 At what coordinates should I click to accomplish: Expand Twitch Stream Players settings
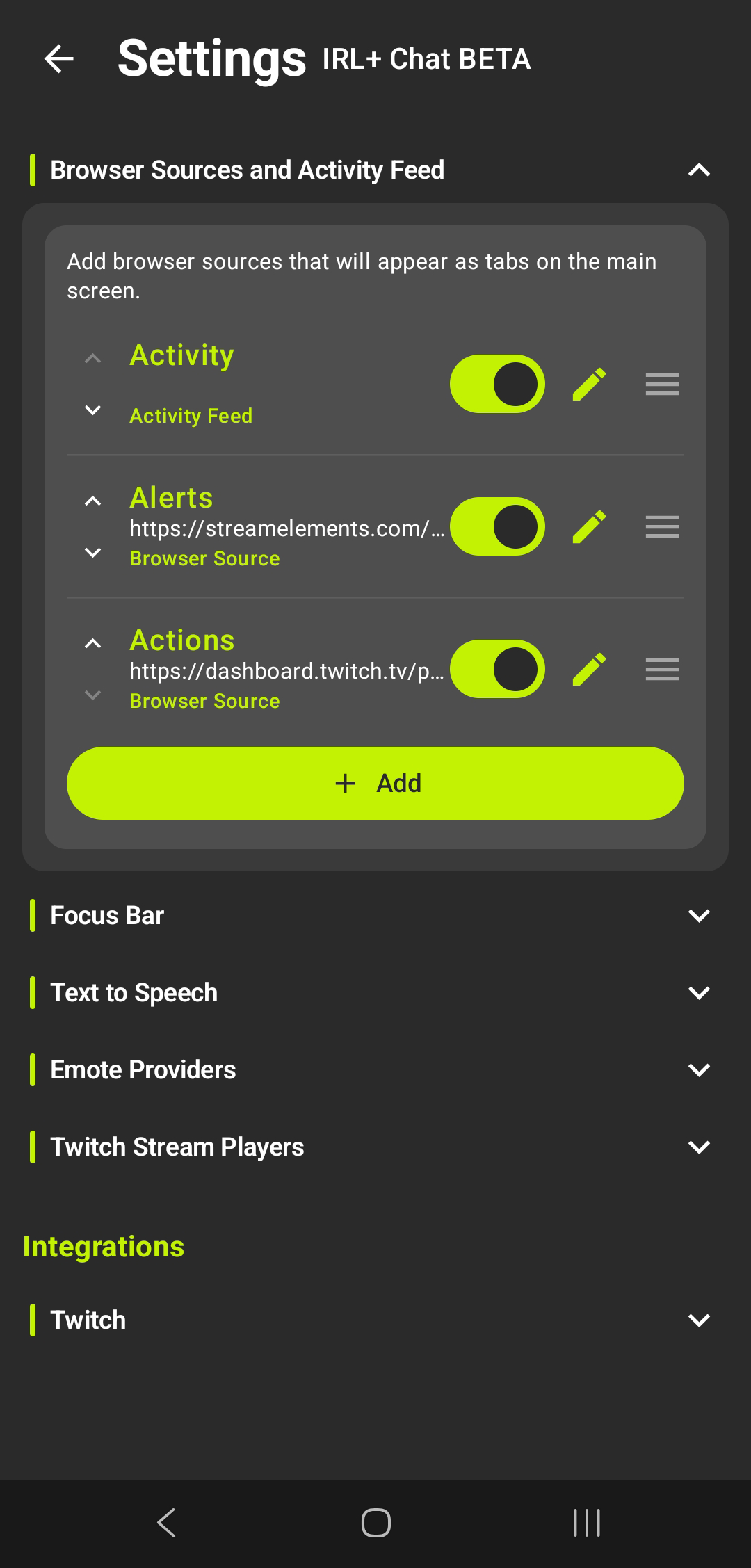pyautogui.click(x=698, y=1147)
